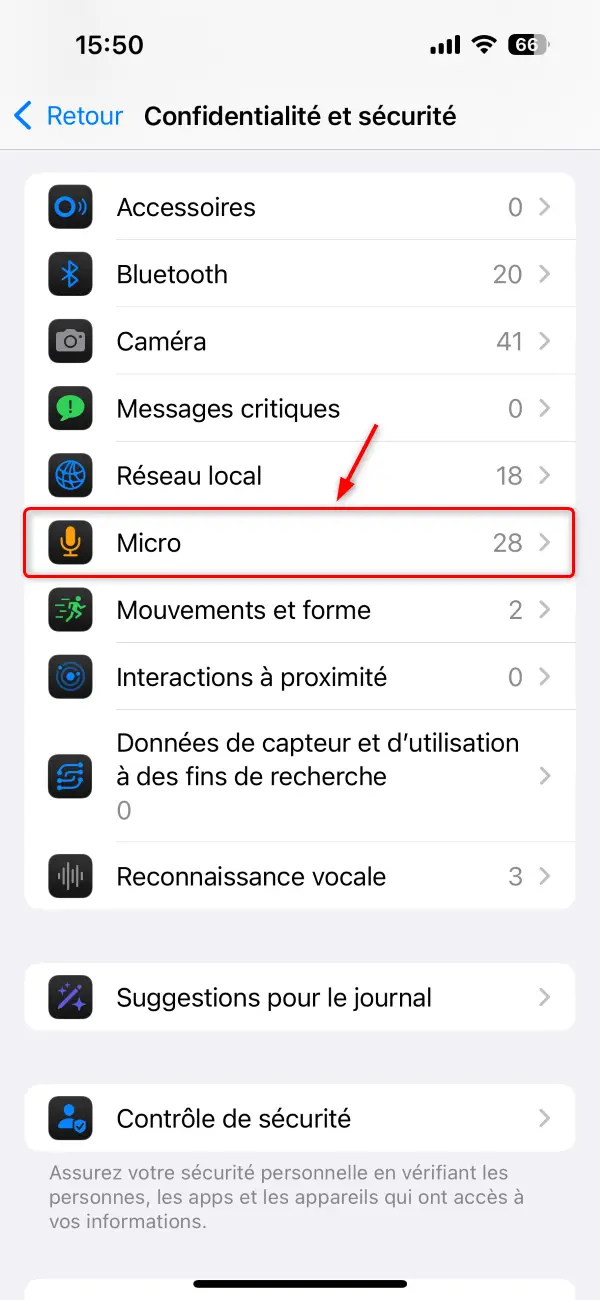Screen dimensions: 600x1300
Task: Open Contrôle de sécurité
Action: (x=300, y=1118)
